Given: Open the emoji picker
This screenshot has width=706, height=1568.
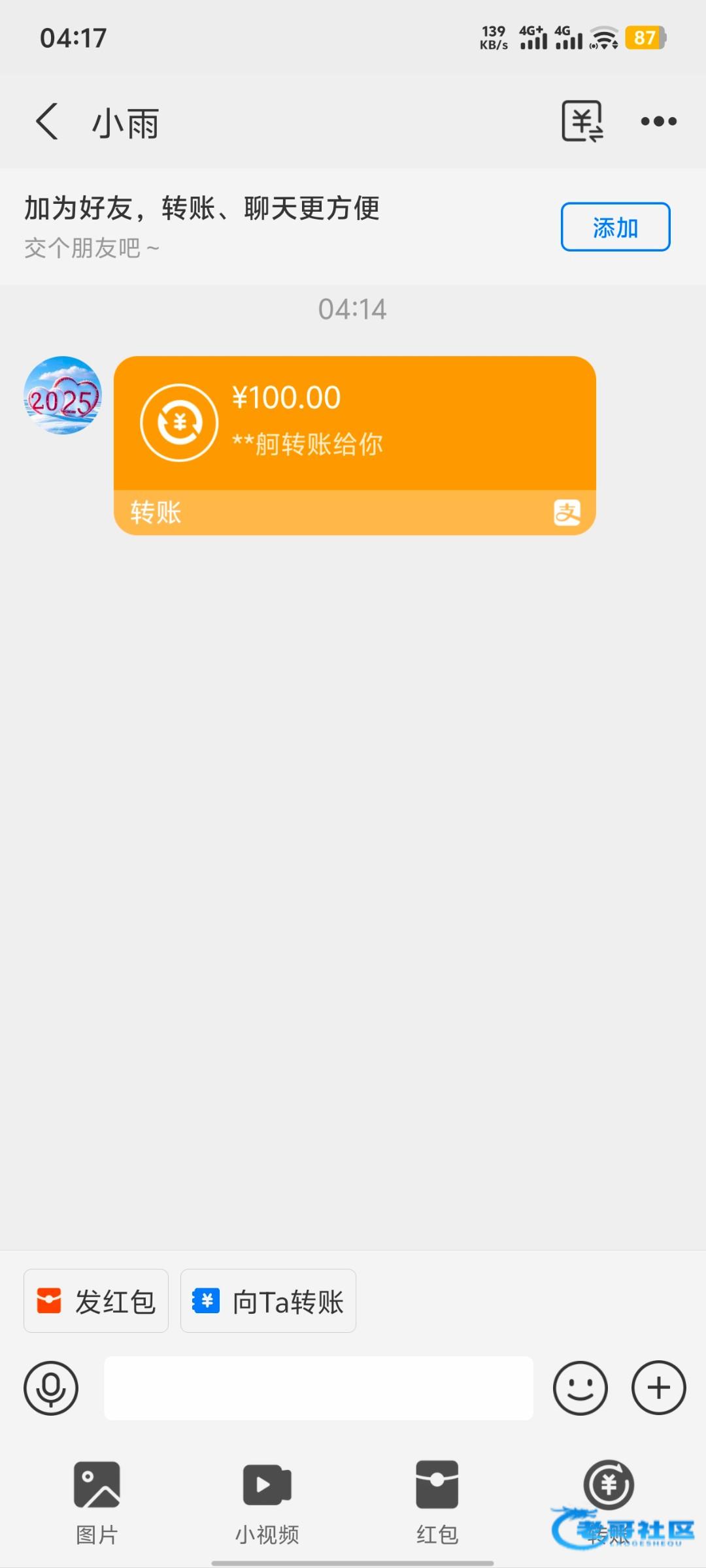Looking at the screenshot, I should (580, 1388).
